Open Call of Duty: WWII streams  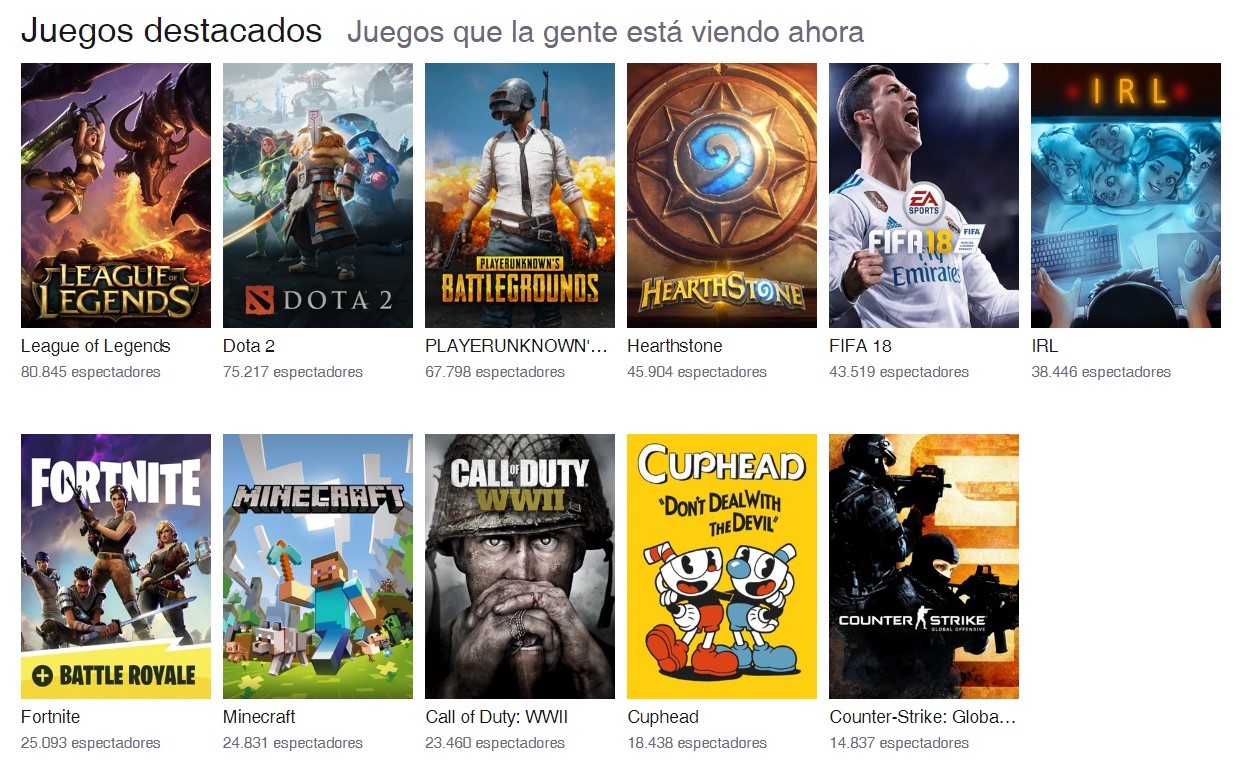click(x=520, y=566)
